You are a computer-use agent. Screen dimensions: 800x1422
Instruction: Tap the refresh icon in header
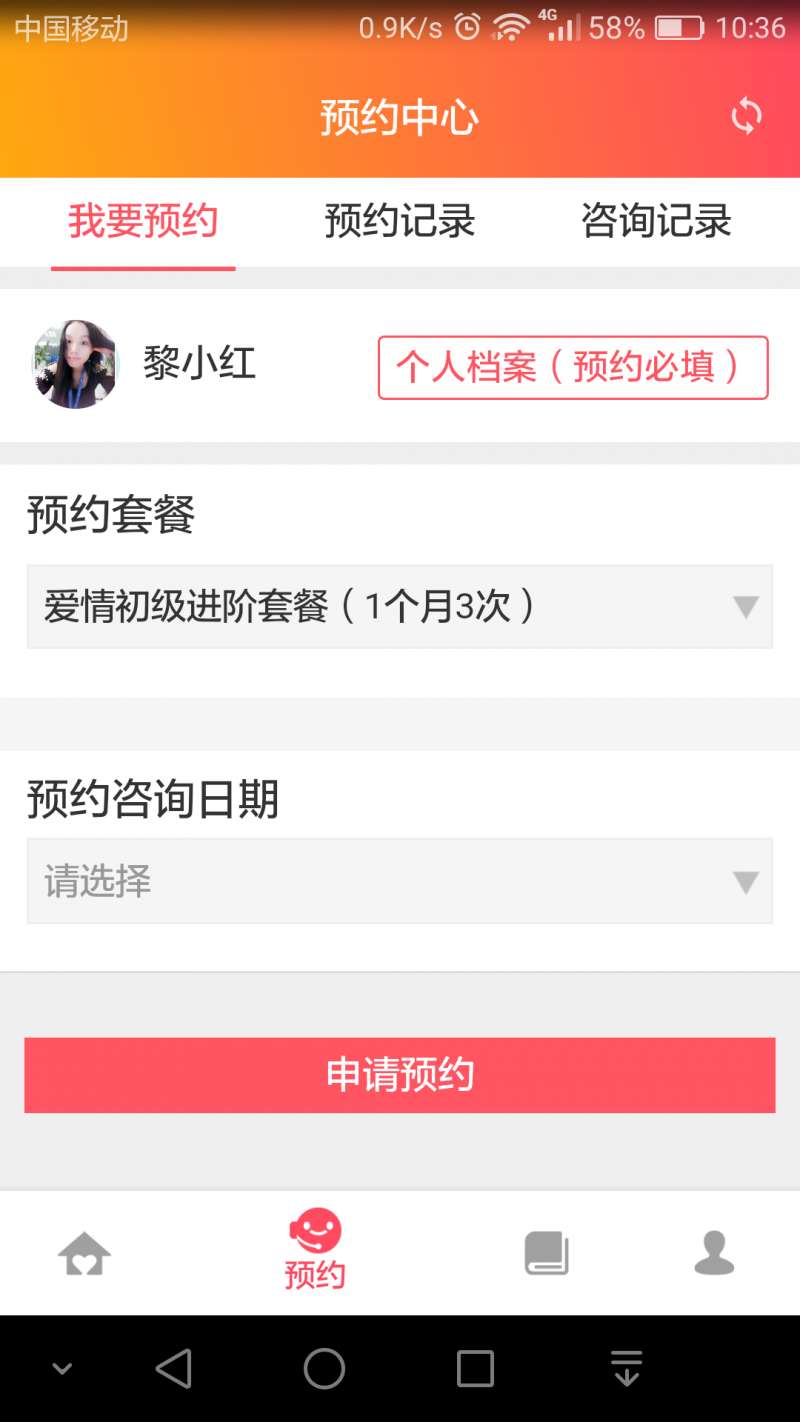coord(746,117)
